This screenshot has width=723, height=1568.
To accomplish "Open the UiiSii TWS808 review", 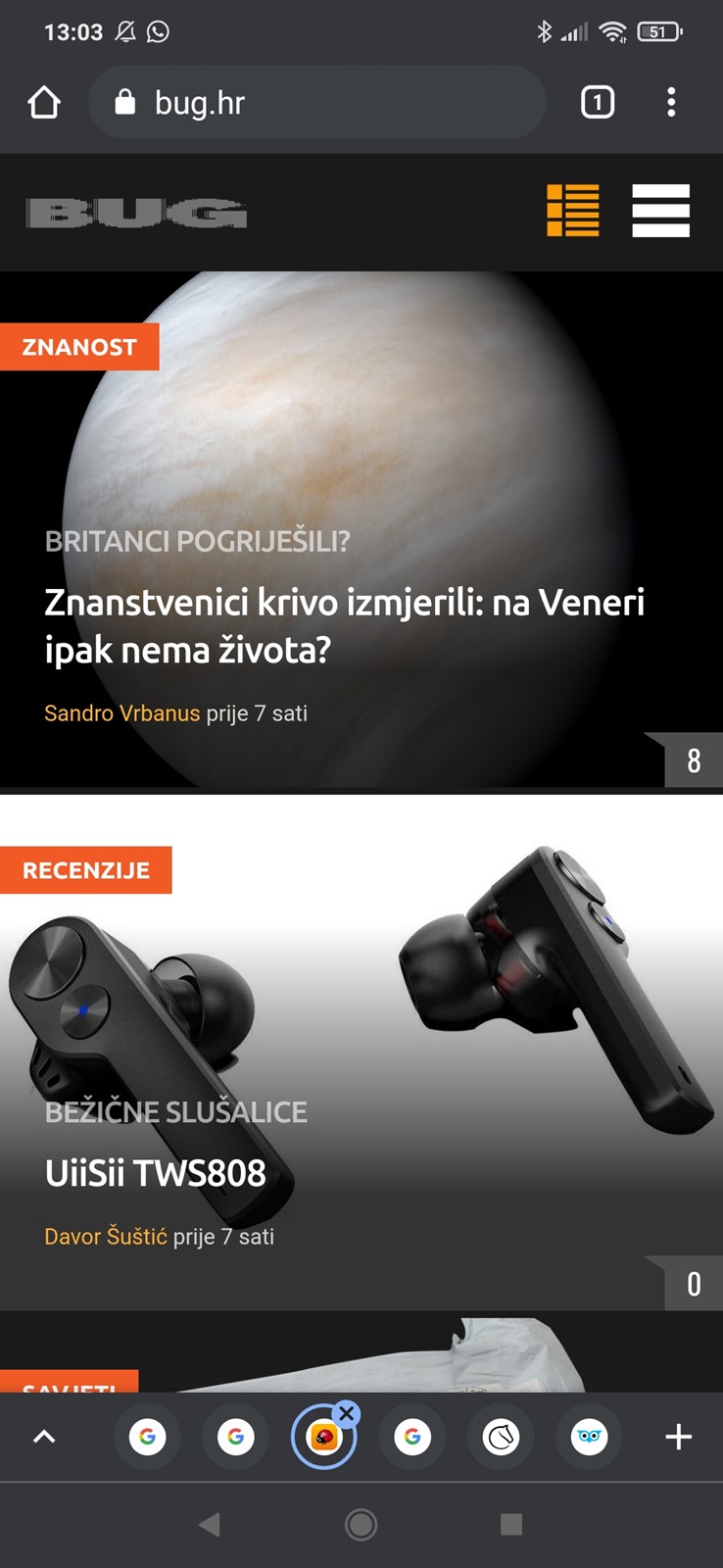I will (x=156, y=1172).
